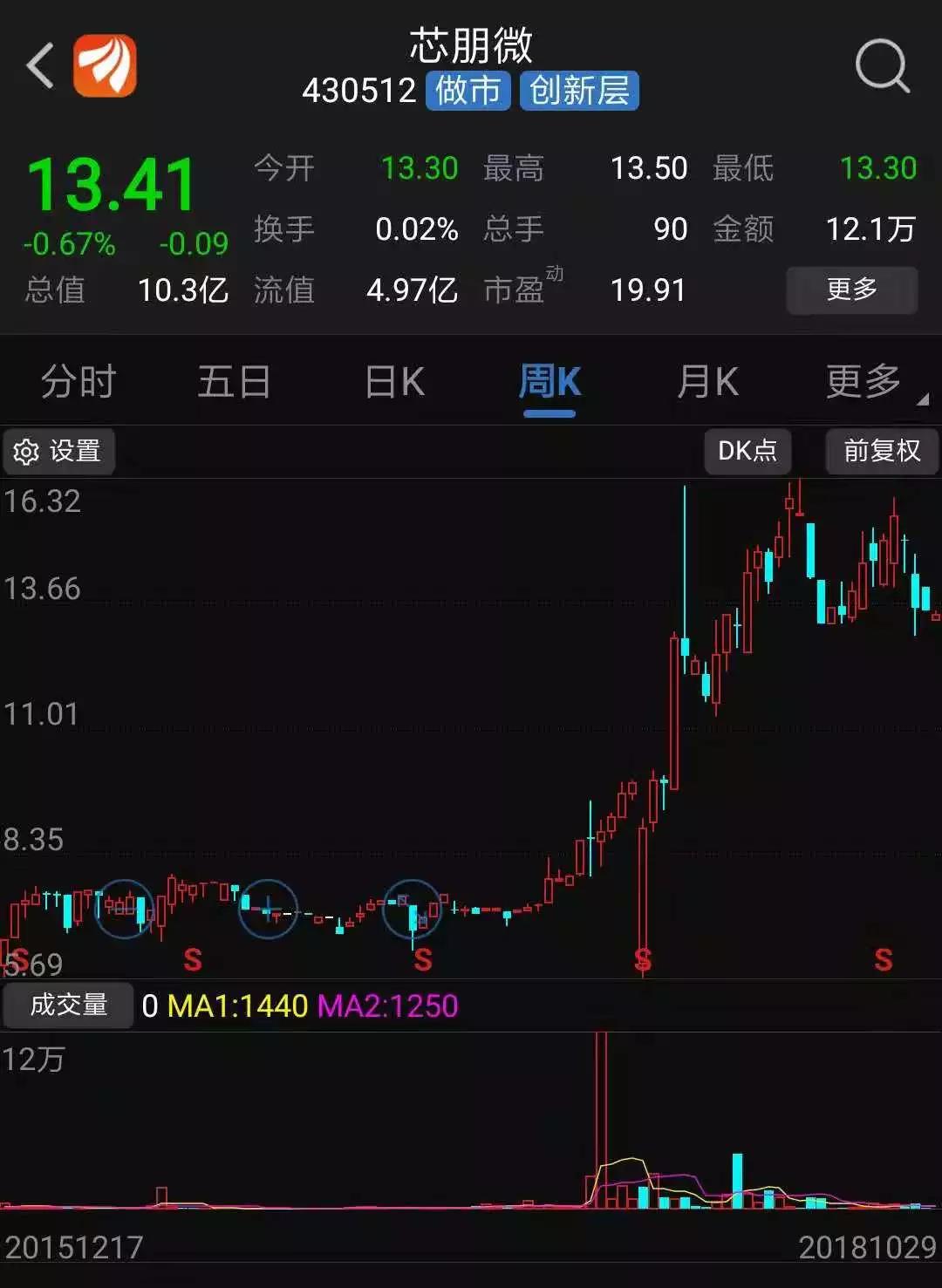Viewport: 942px width, 1288px height.
Task: Tap the 更多 button for more quote details
Action: (851, 290)
